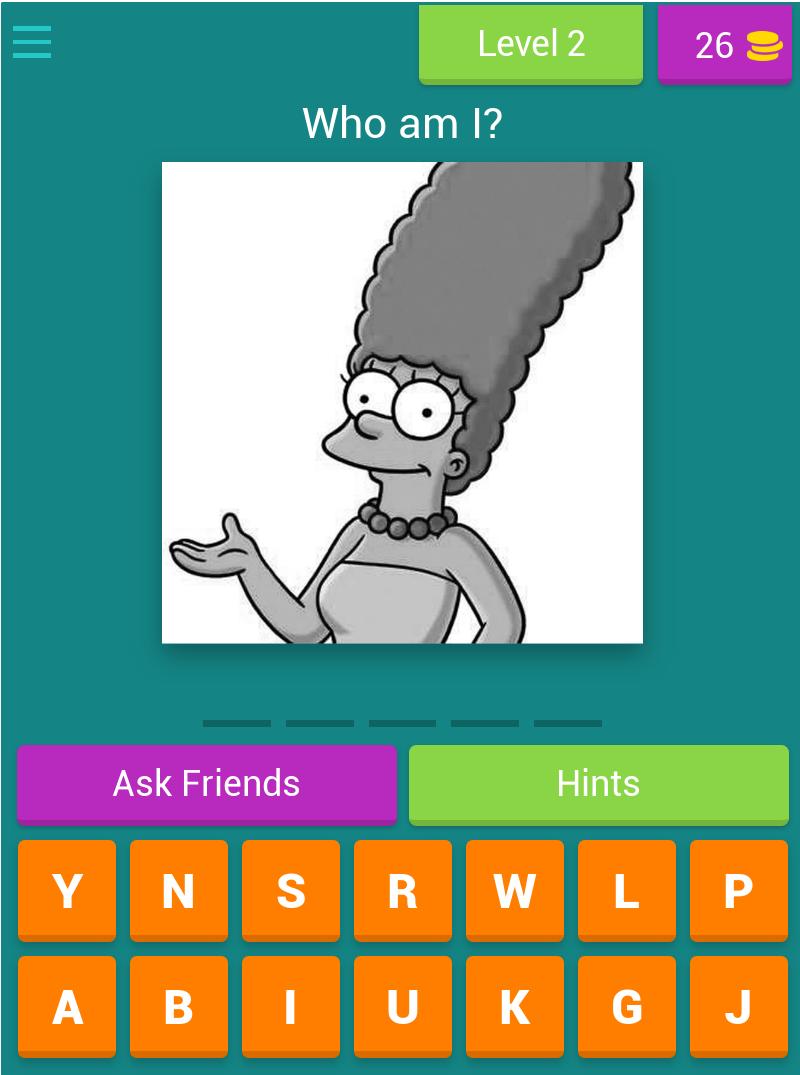
Task: Open the Hints options
Action: pos(598,783)
